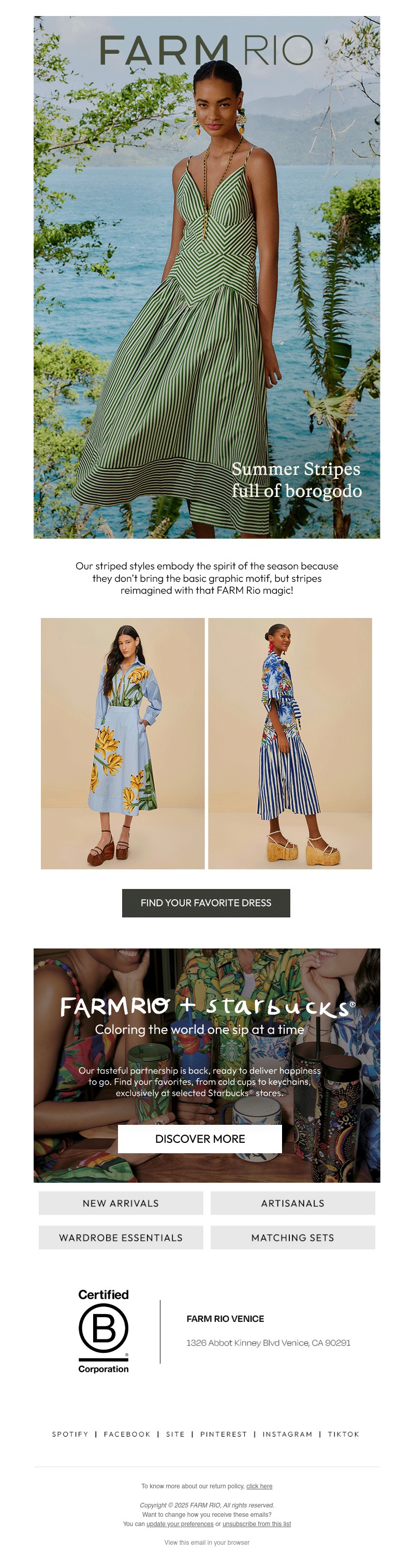Visit the Facebook page link
The width and height of the screenshot is (414, 1568).
point(127,1434)
